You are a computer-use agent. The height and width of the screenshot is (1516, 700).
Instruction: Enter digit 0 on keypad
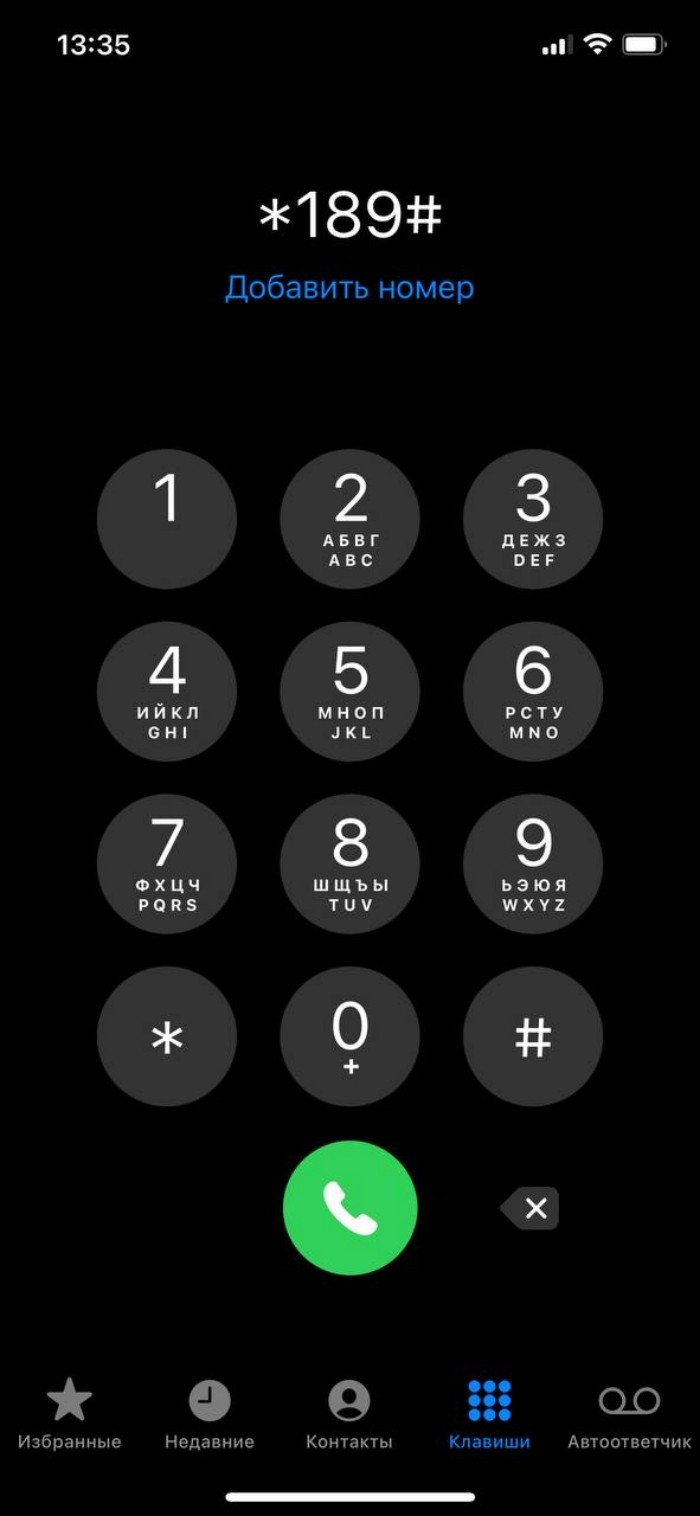pos(350,1036)
